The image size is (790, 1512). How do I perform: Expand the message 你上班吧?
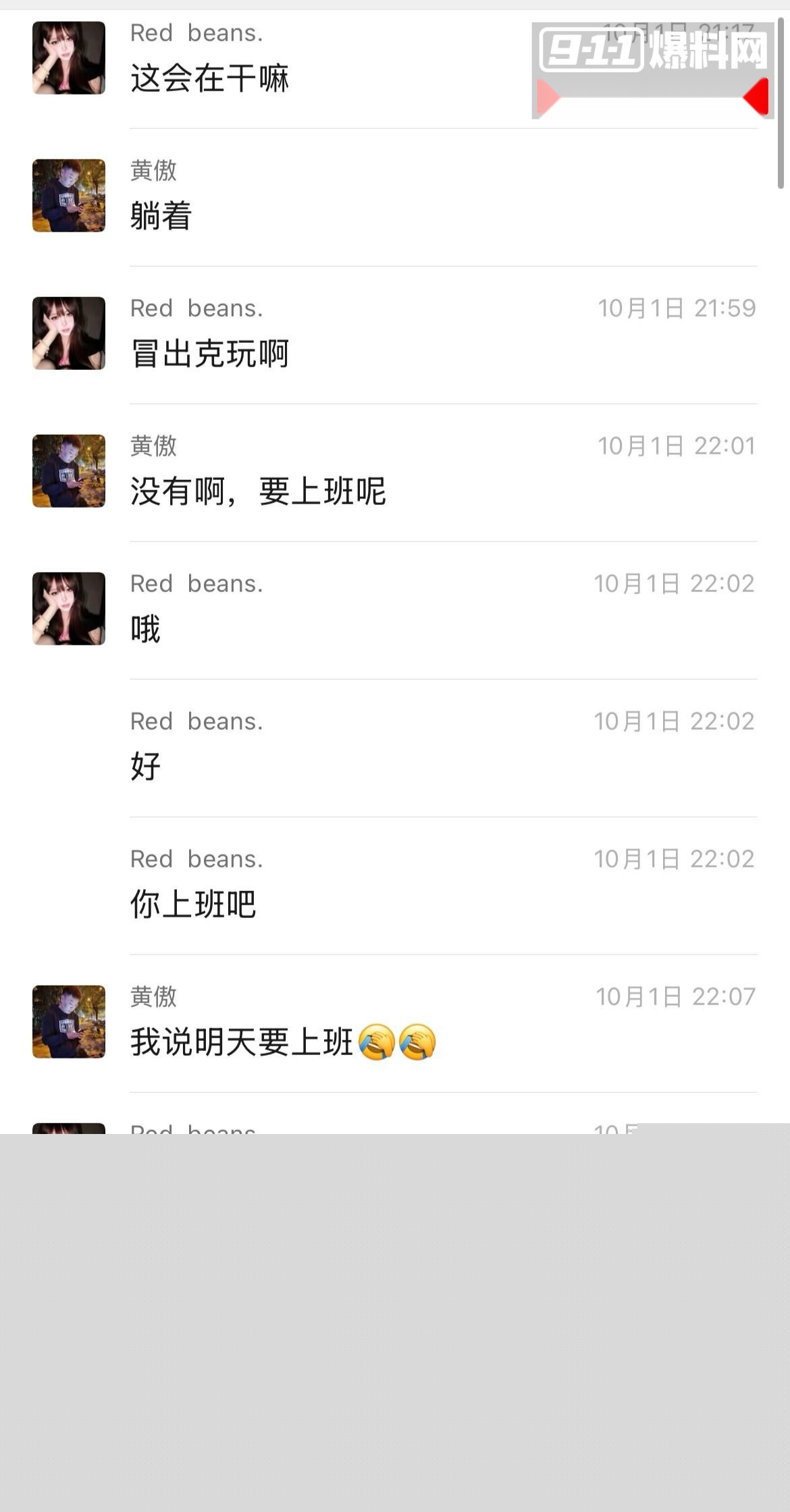[192, 905]
